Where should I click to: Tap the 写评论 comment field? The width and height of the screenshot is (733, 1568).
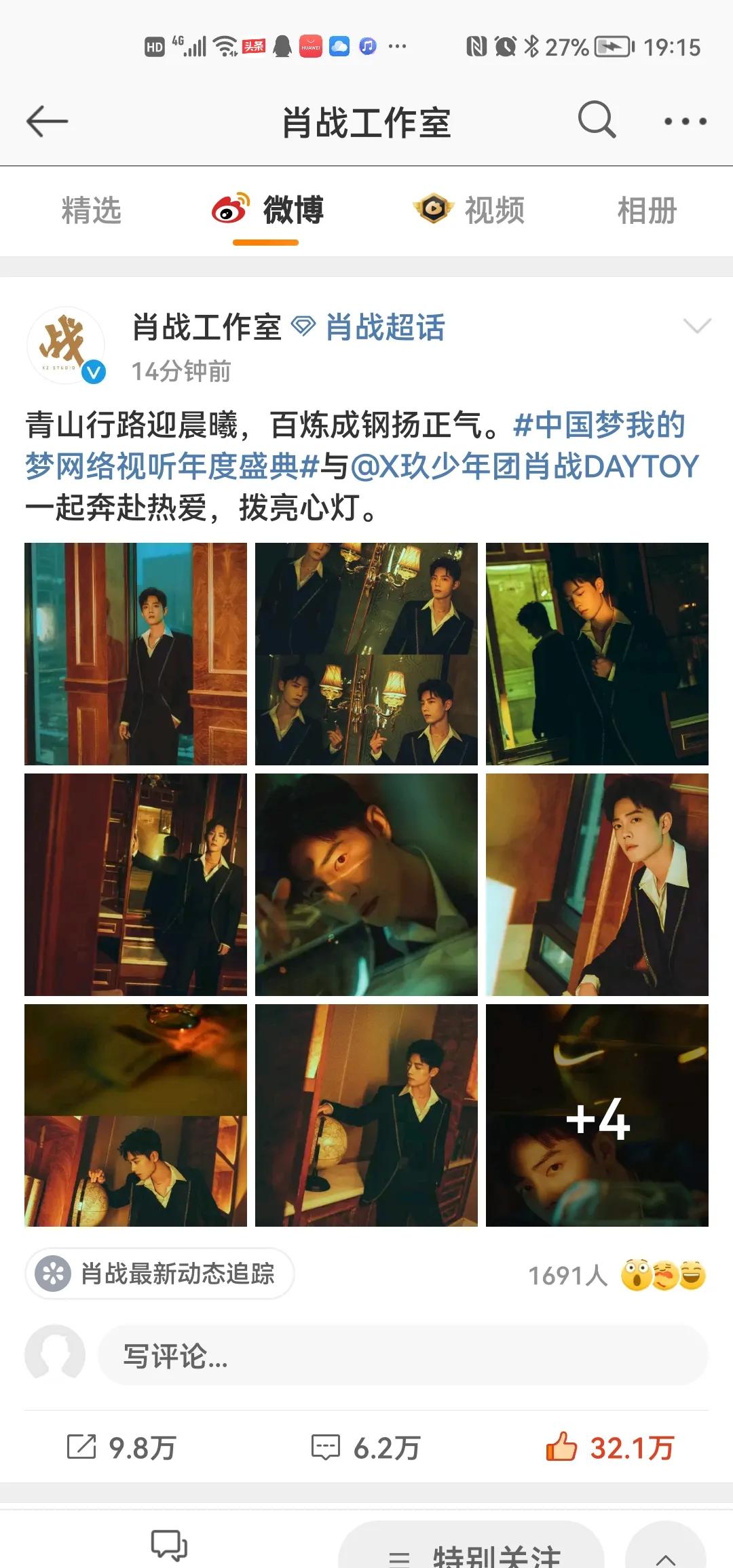point(403,1356)
